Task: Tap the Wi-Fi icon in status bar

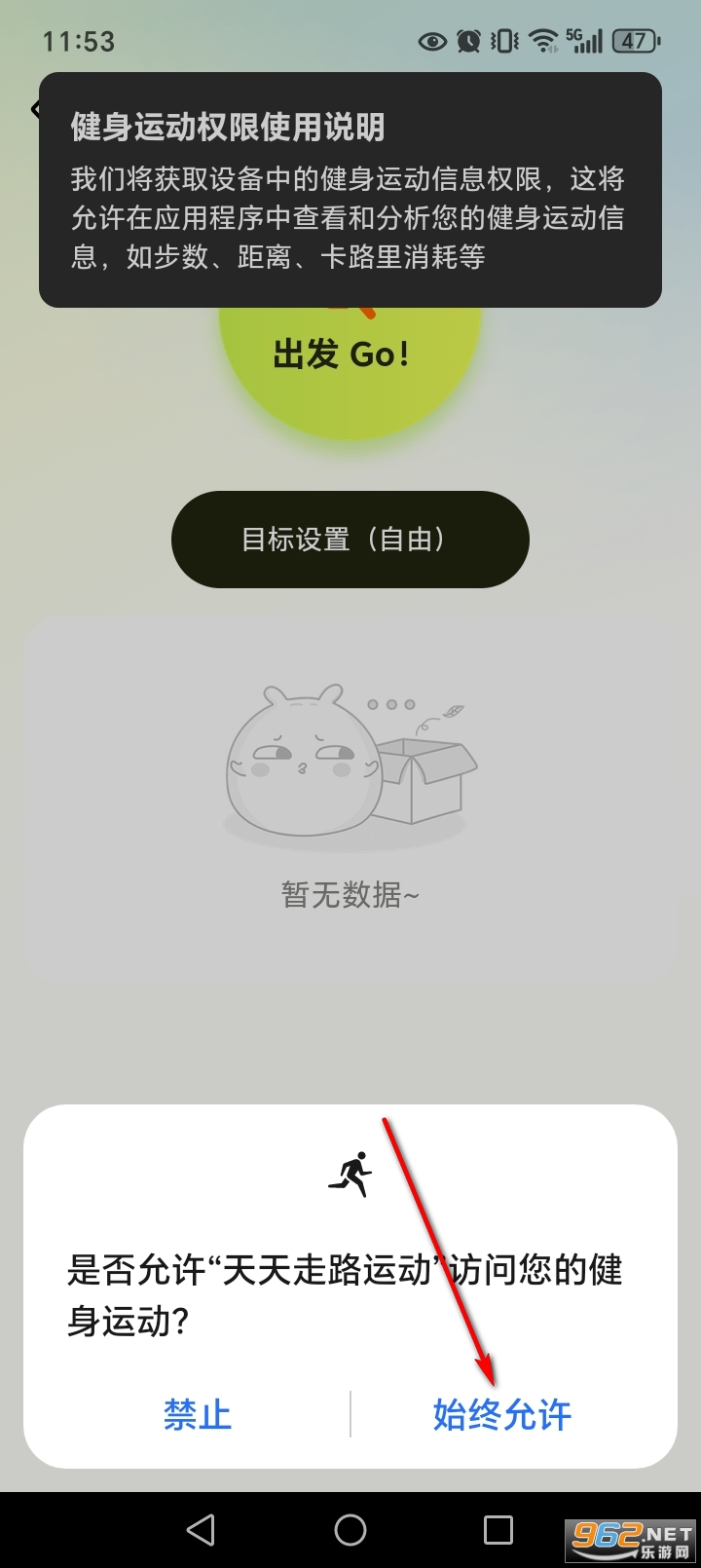Action: click(541, 41)
